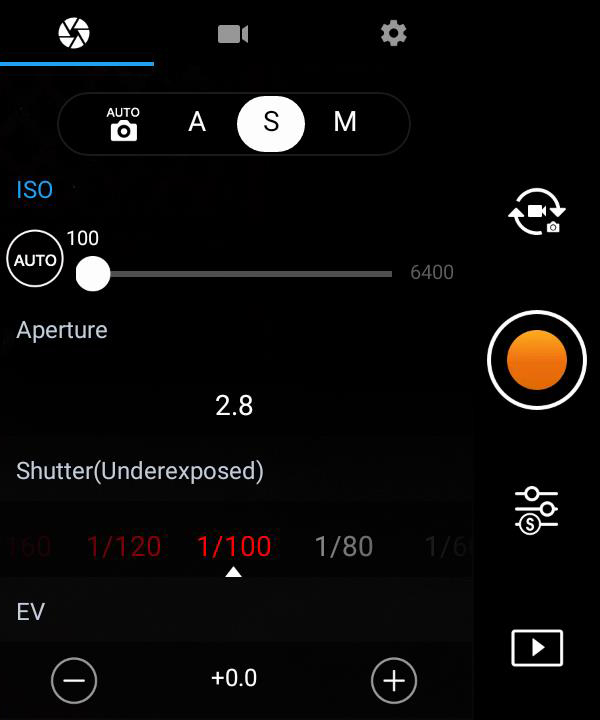This screenshot has height=720, width=600.
Task: Select aperture priority mode A
Action: pyautogui.click(x=197, y=123)
